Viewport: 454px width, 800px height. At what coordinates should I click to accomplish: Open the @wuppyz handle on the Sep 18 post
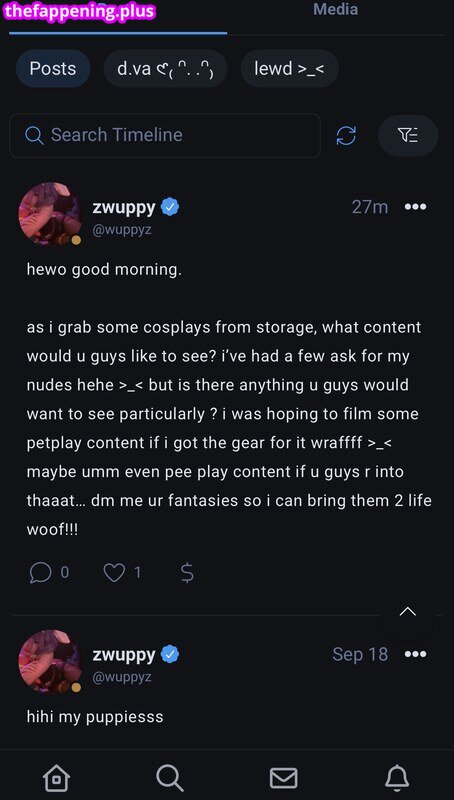tap(122, 677)
